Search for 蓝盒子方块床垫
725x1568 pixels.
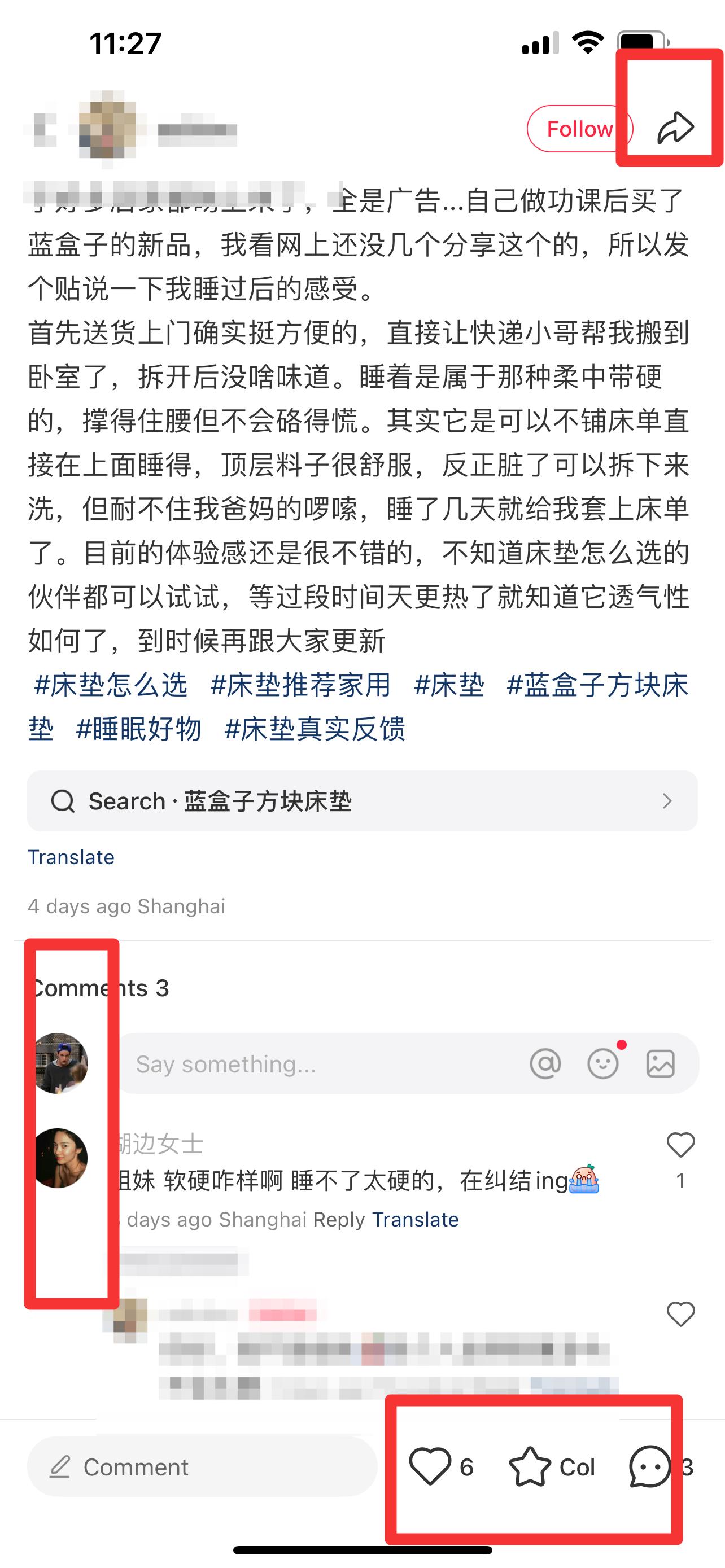pyautogui.click(x=361, y=801)
